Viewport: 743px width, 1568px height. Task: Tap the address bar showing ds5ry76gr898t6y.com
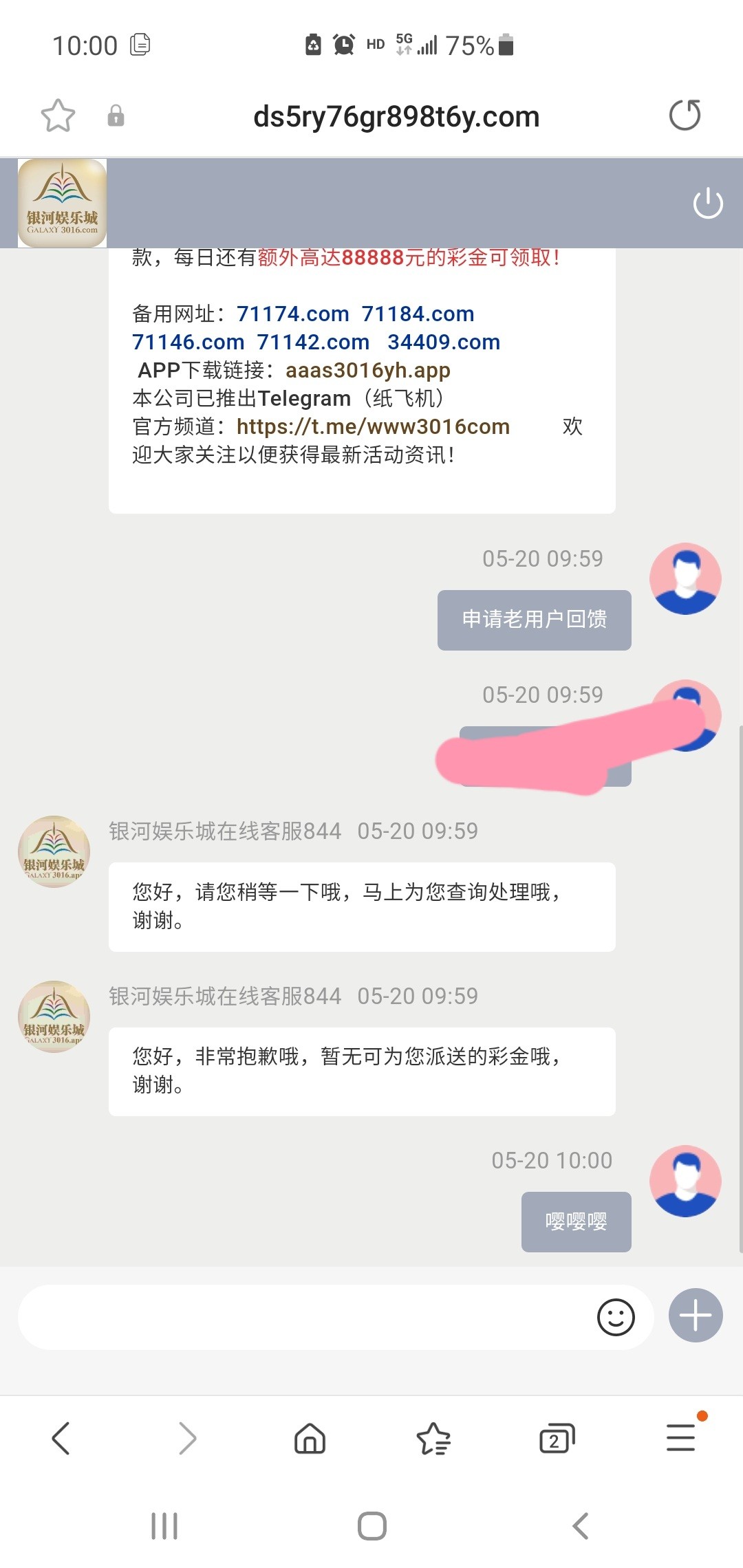click(396, 116)
